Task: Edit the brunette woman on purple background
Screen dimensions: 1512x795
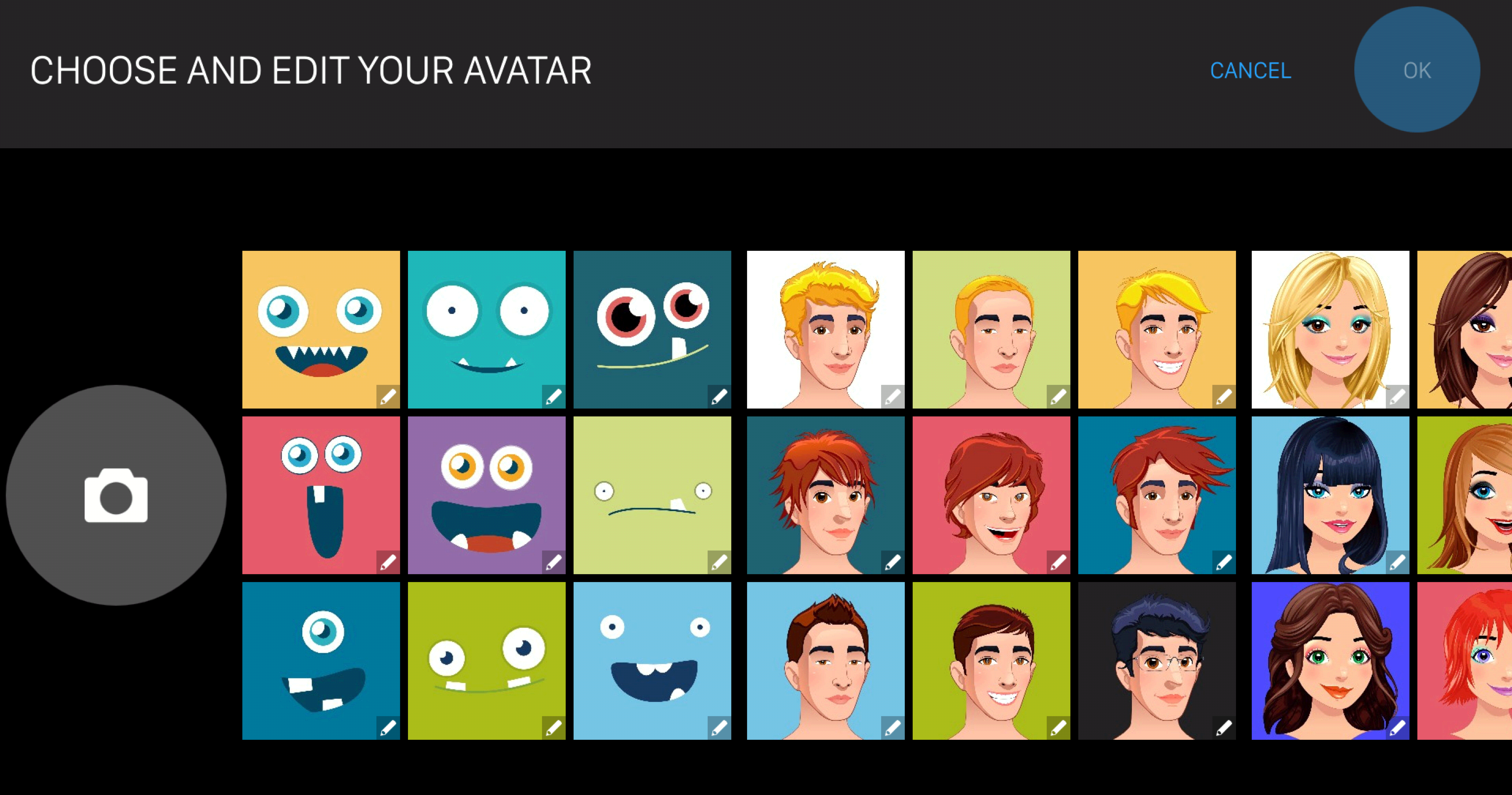Action: click(1397, 728)
